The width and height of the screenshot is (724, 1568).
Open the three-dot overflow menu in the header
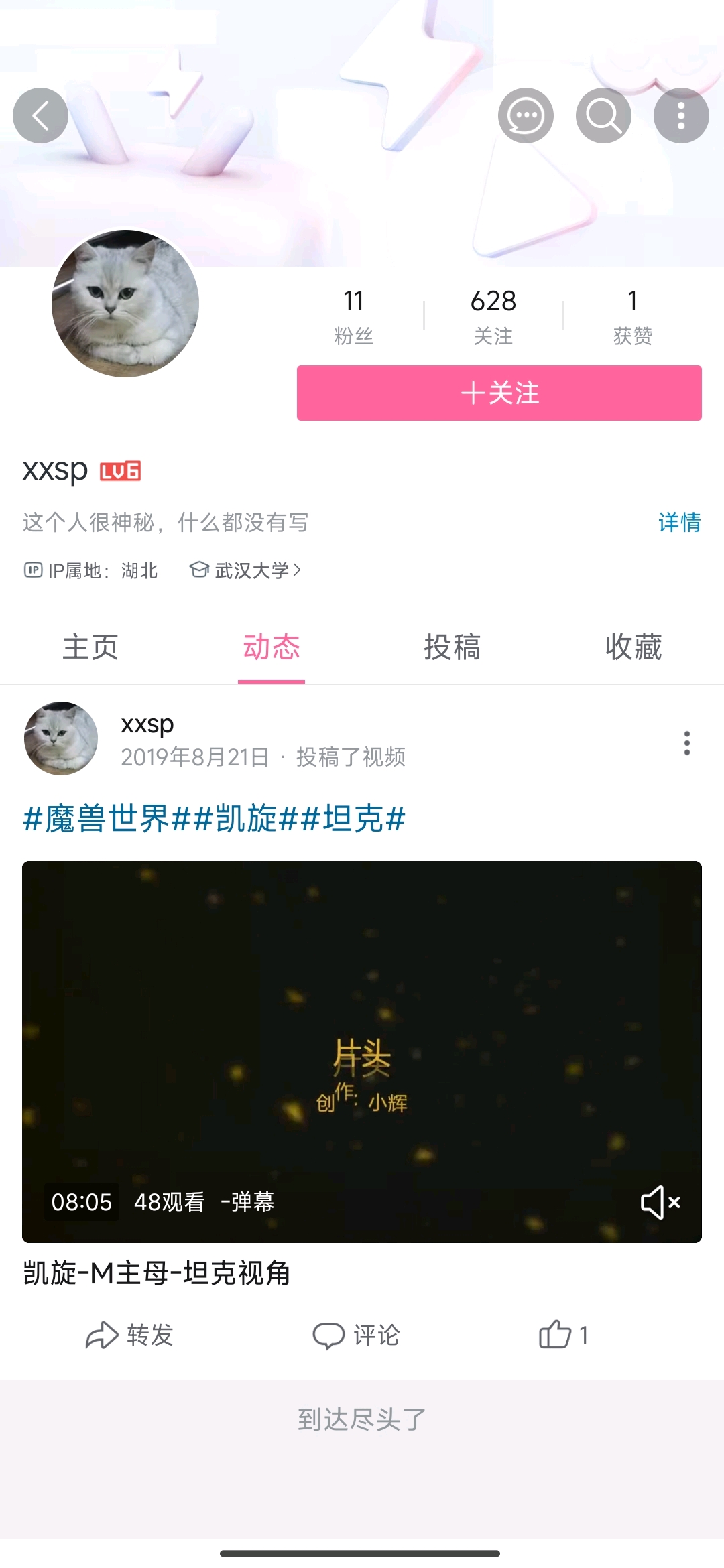click(x=681, y=115)
